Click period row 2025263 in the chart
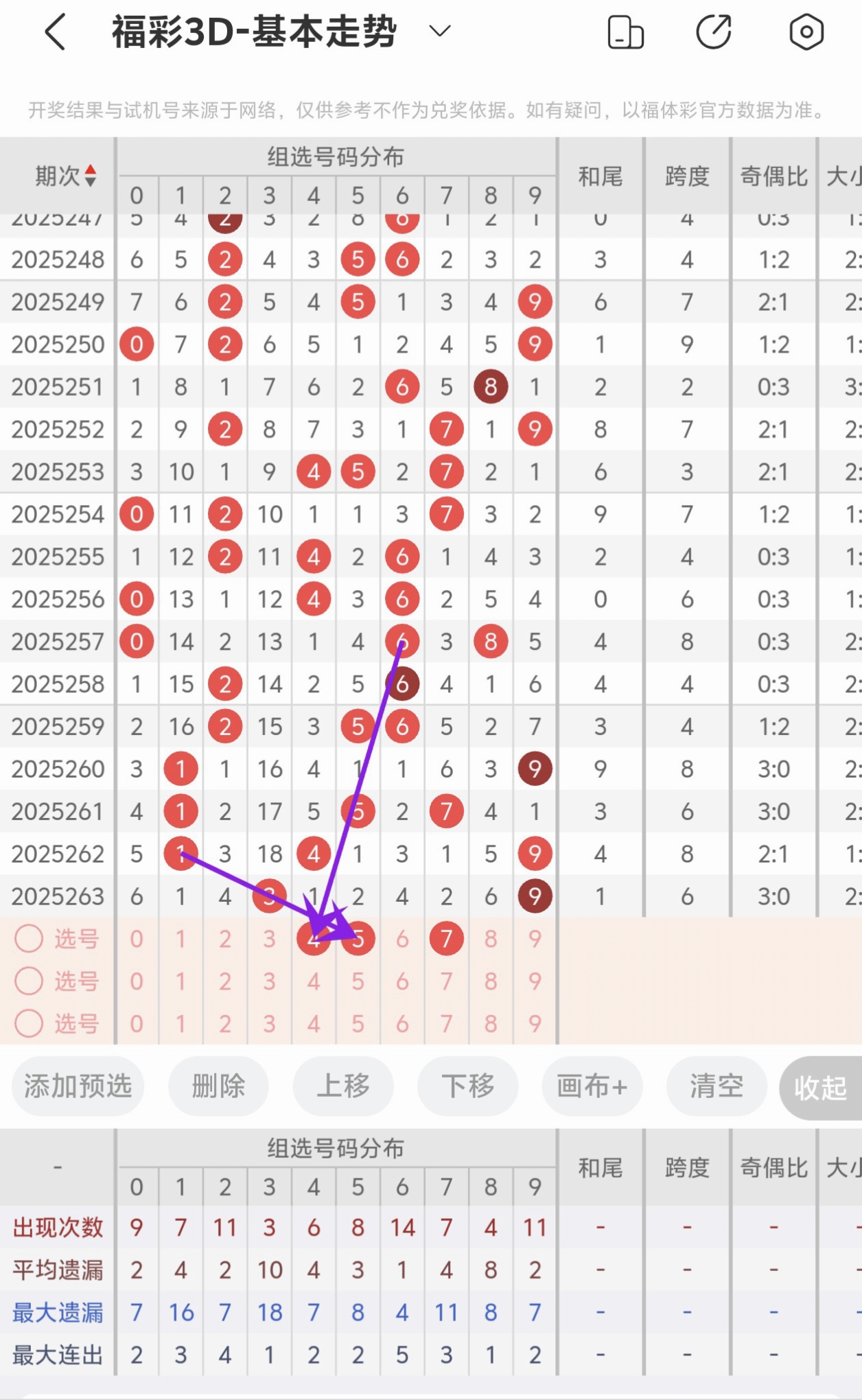Image resolution: width=862 pixels, height=1400 pixels. click(x=58, y=896)
